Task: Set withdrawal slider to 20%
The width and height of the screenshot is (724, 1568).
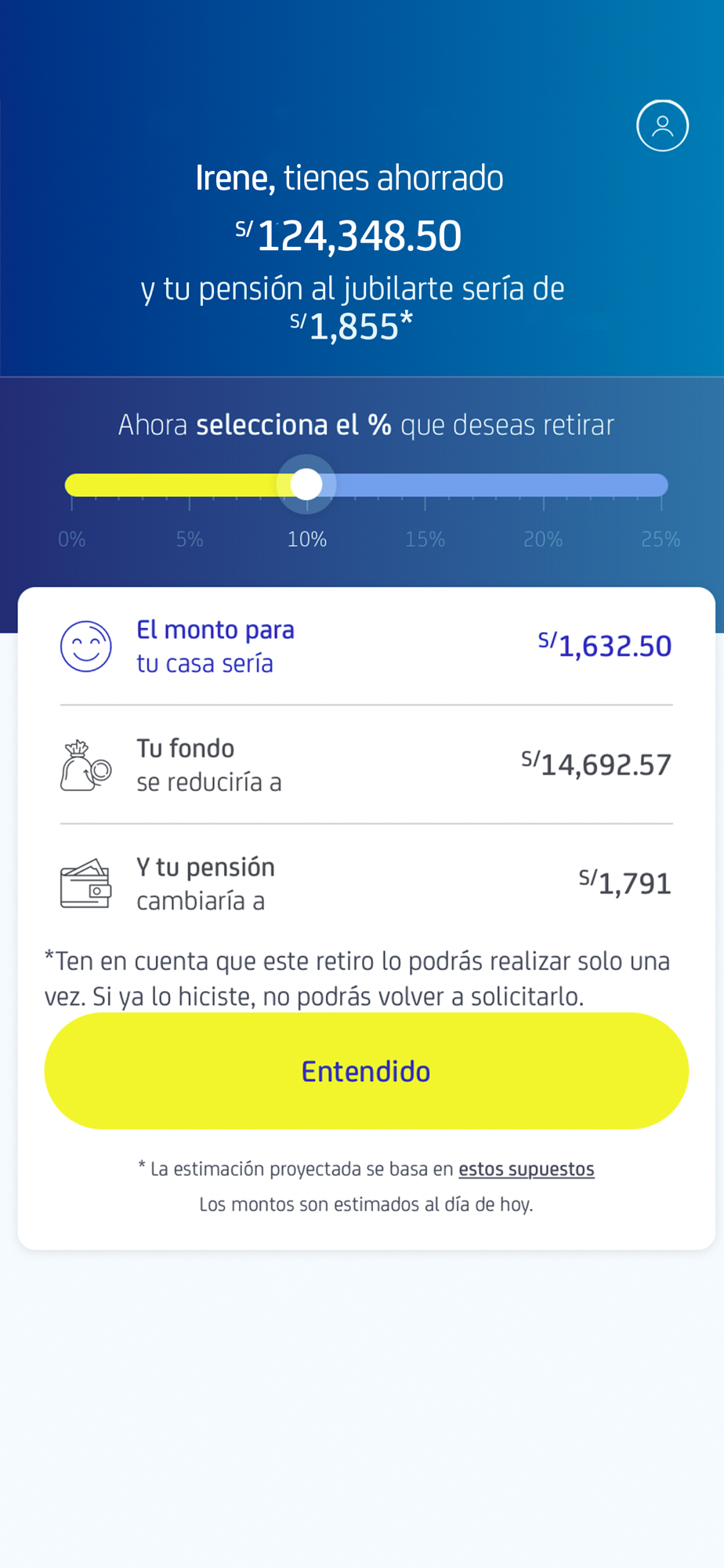Action: [x=543, y=485]
